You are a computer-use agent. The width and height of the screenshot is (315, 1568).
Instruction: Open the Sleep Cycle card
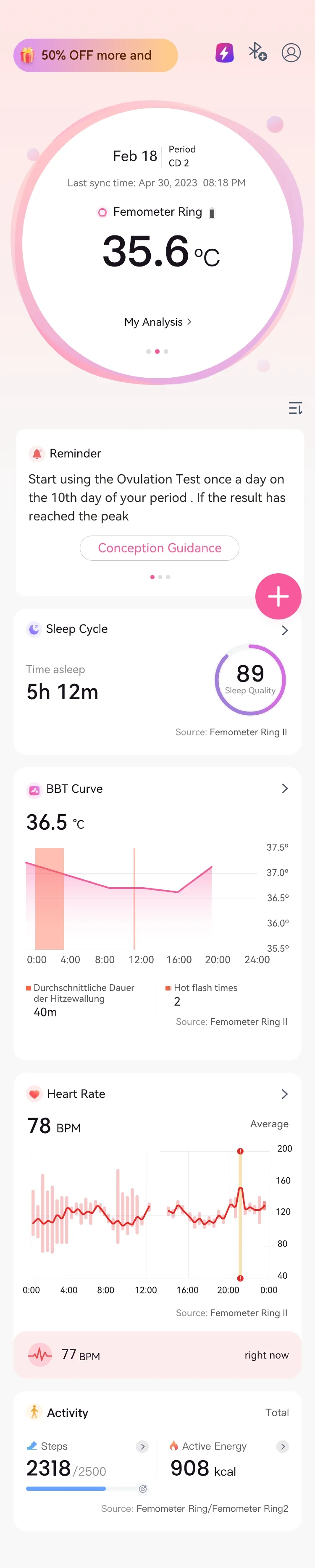coord(157,681)
